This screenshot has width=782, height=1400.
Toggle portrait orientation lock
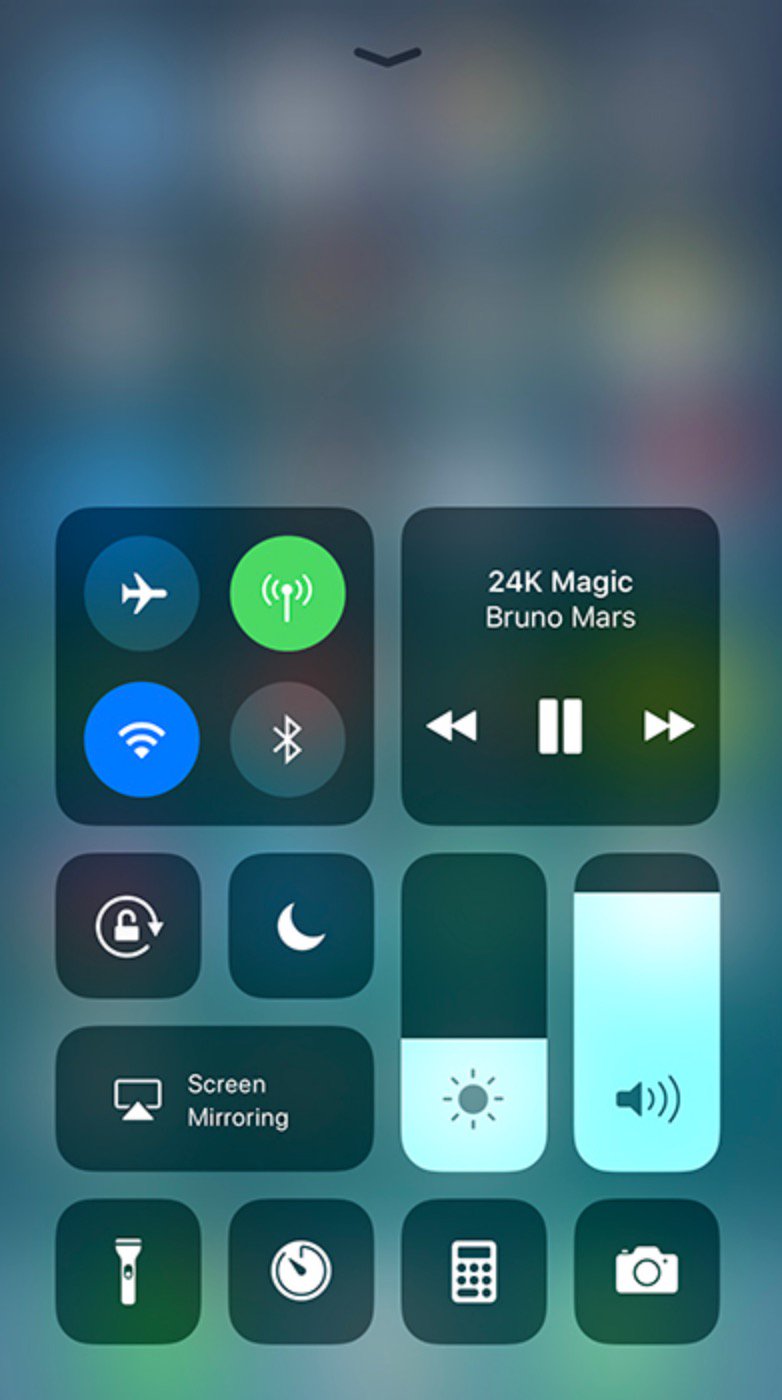tap(128, 925)
